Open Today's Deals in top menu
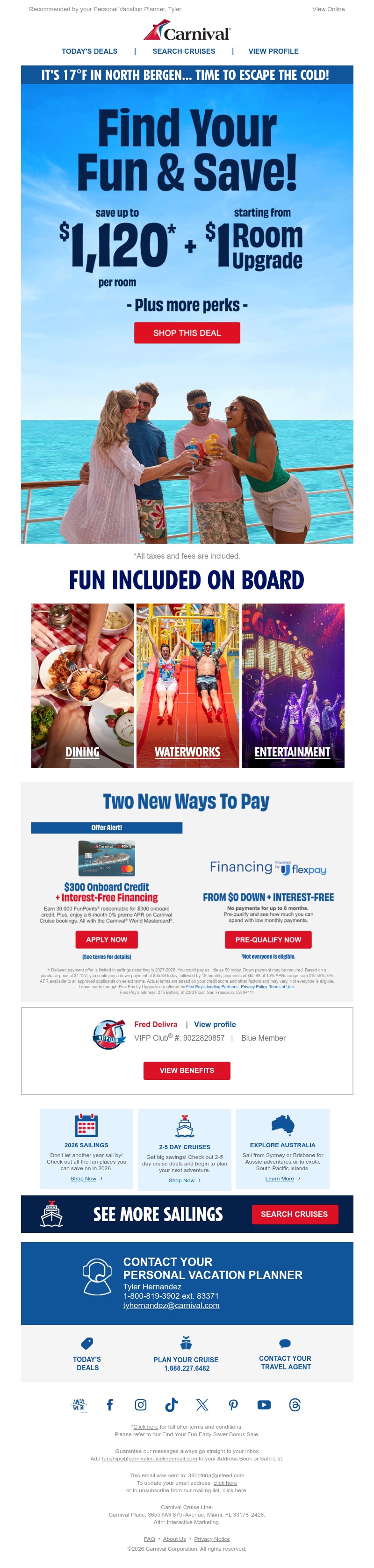 [x=90, y=52]
